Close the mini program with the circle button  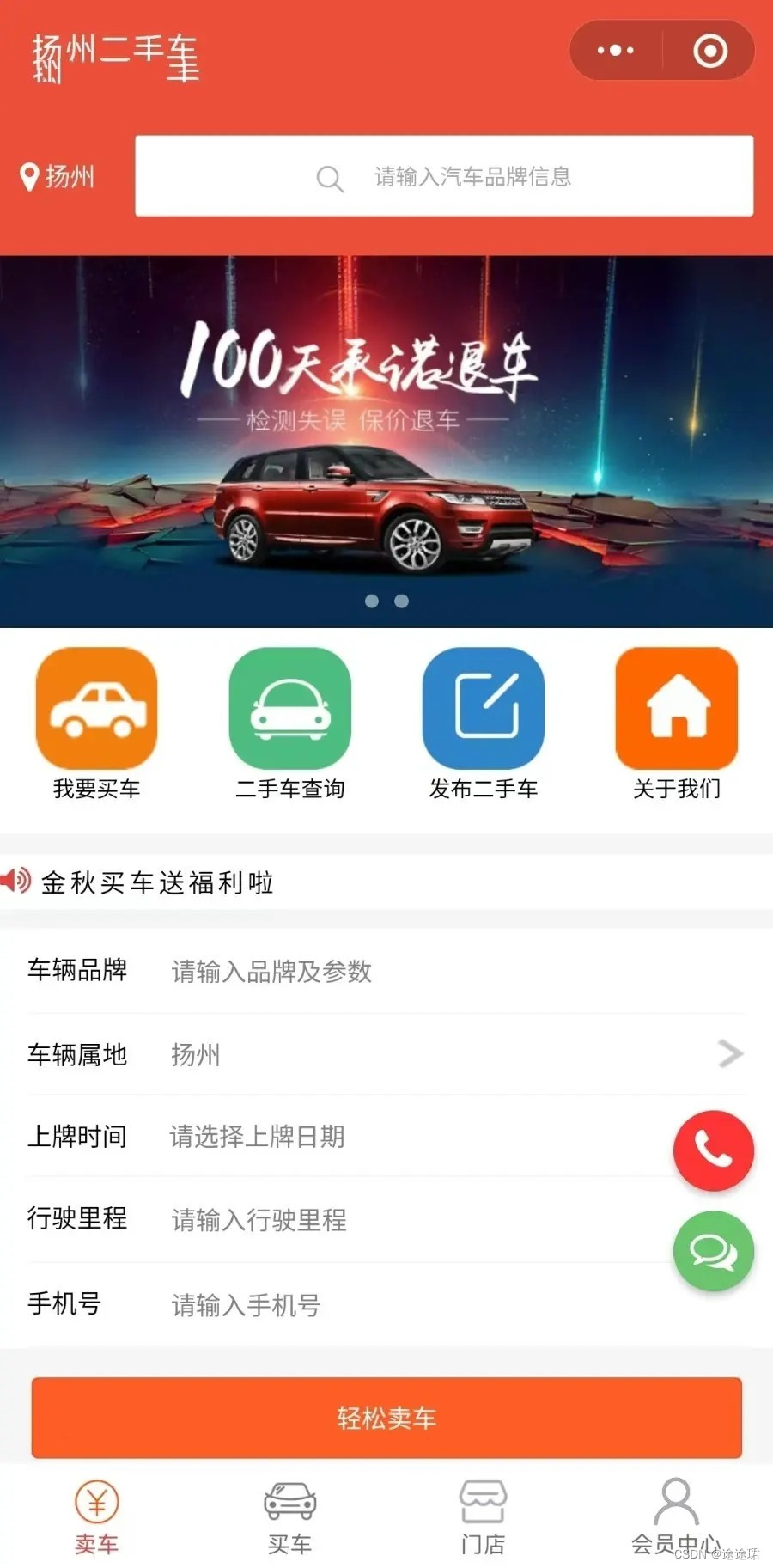coord(710,51)
